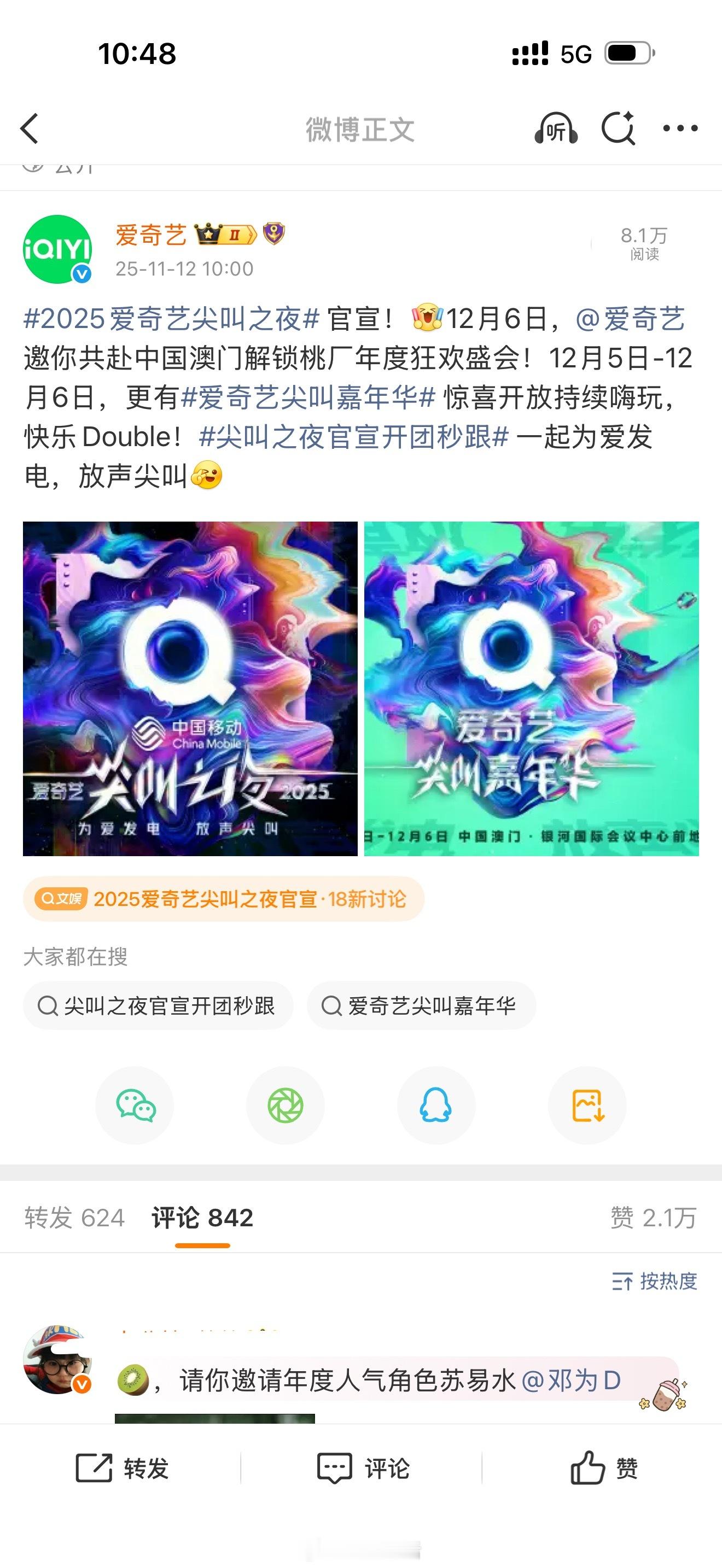Tap the refresh/search icon in the top bar
Viewport: 722px width, 1568px height.
[x=618, y=128]
